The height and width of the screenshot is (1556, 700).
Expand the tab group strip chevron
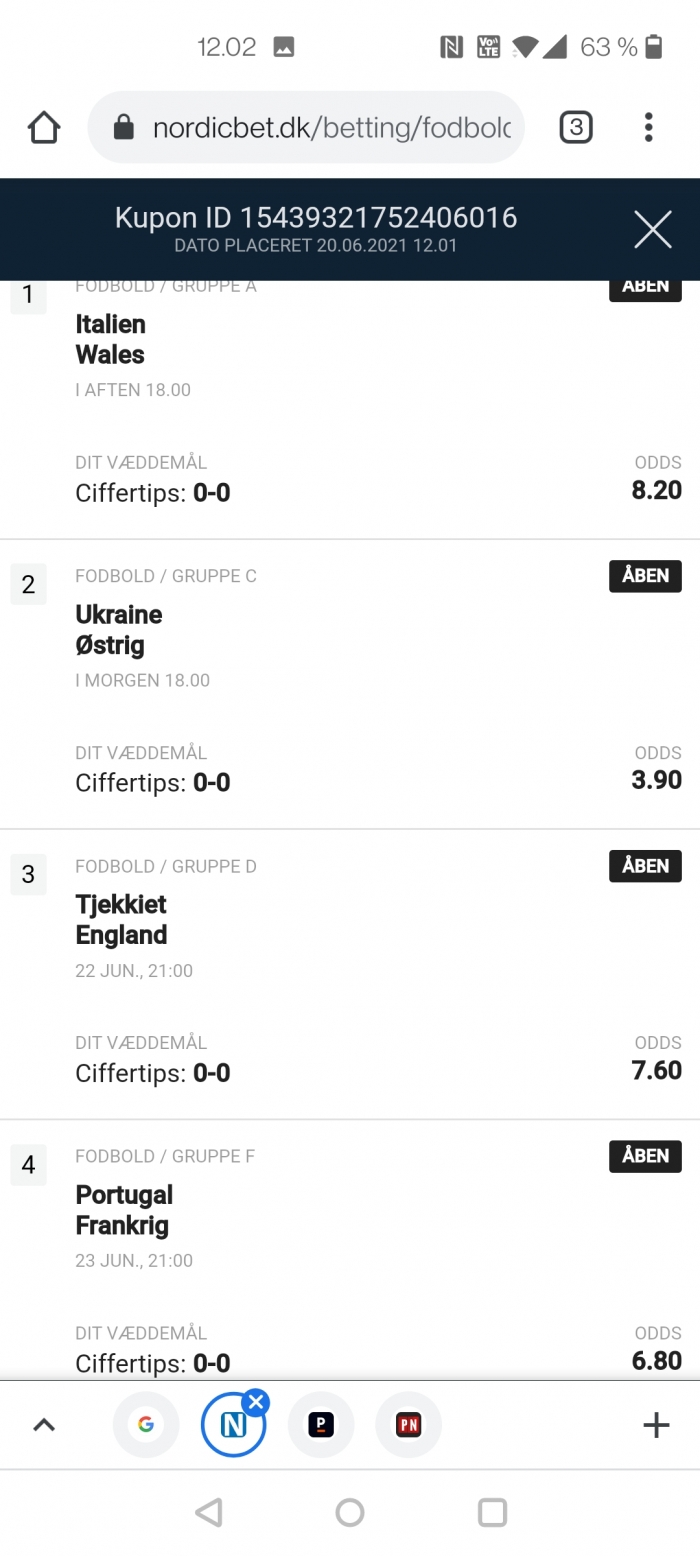tap(44, 1425)
